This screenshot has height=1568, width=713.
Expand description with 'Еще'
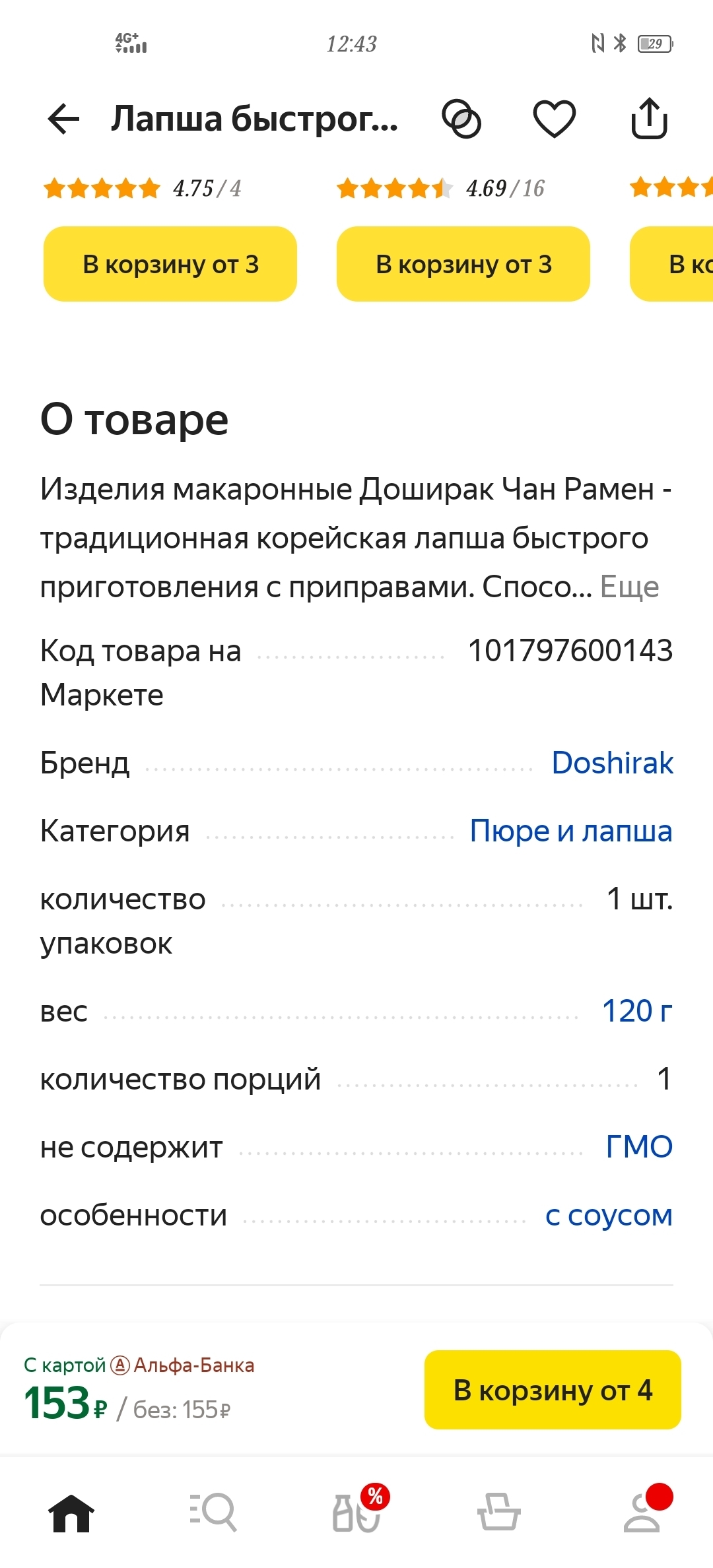(x=629, y=587)
